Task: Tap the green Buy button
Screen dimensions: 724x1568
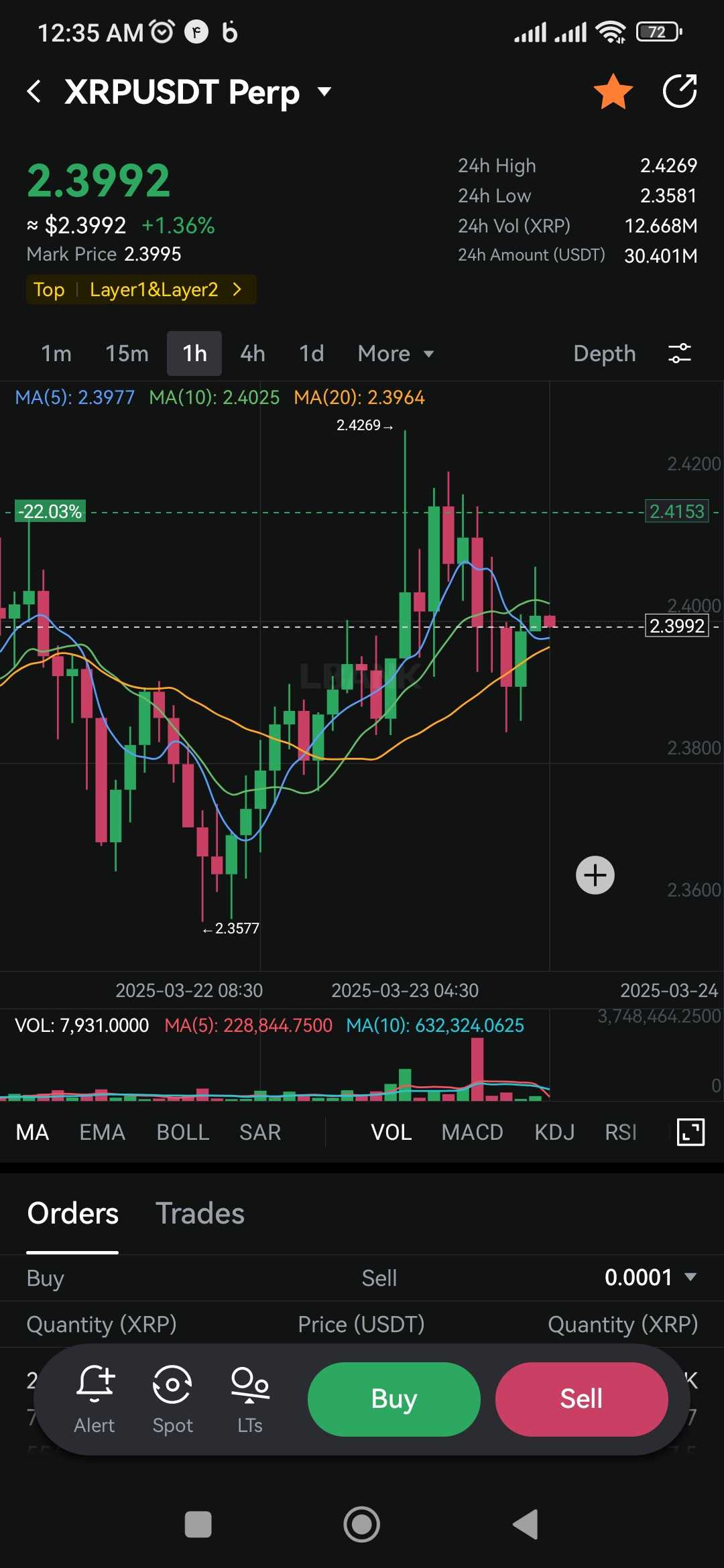Action: click(x=394, y=1399)
